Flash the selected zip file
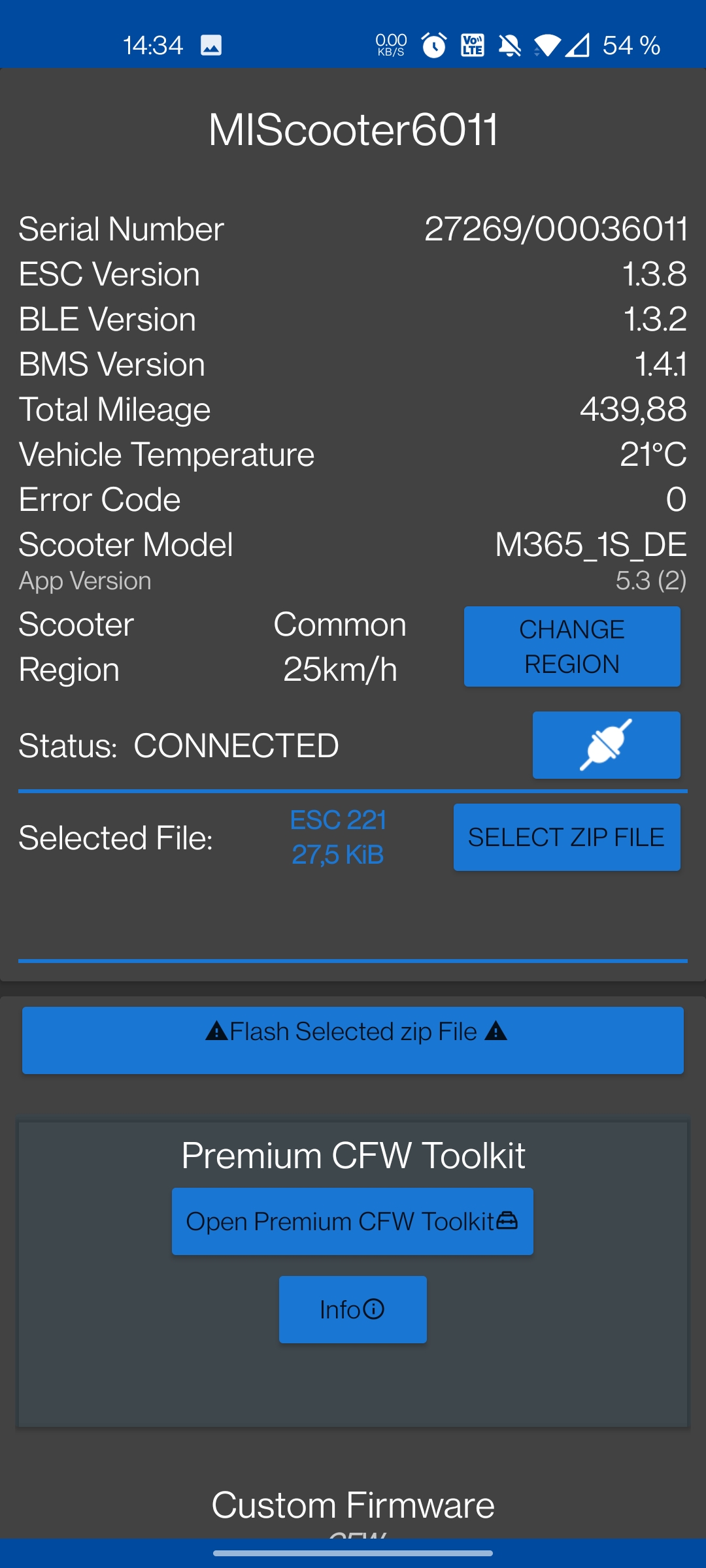Screen dimensions: 706x1568 (x=353, y=1040)
